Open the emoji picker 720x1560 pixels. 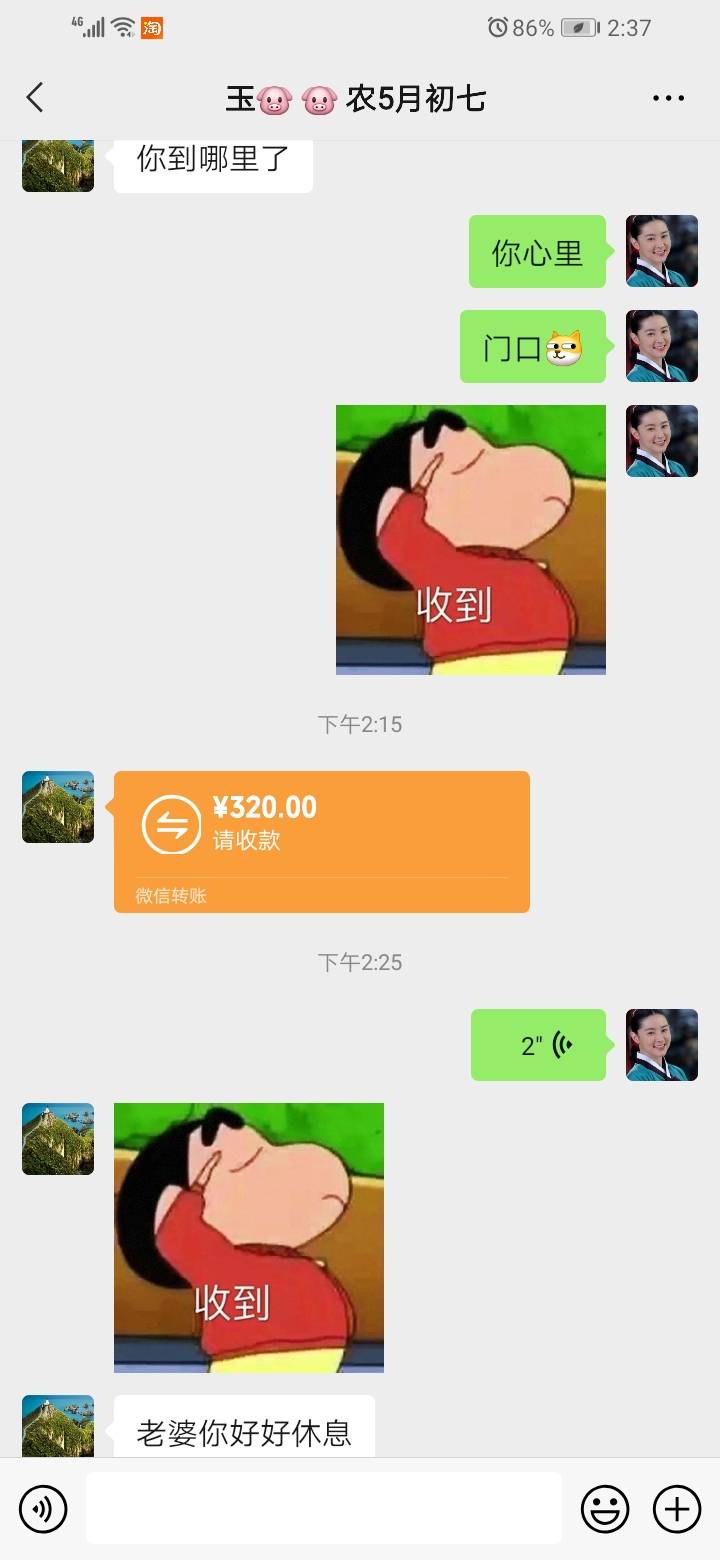click(607, 1508)
